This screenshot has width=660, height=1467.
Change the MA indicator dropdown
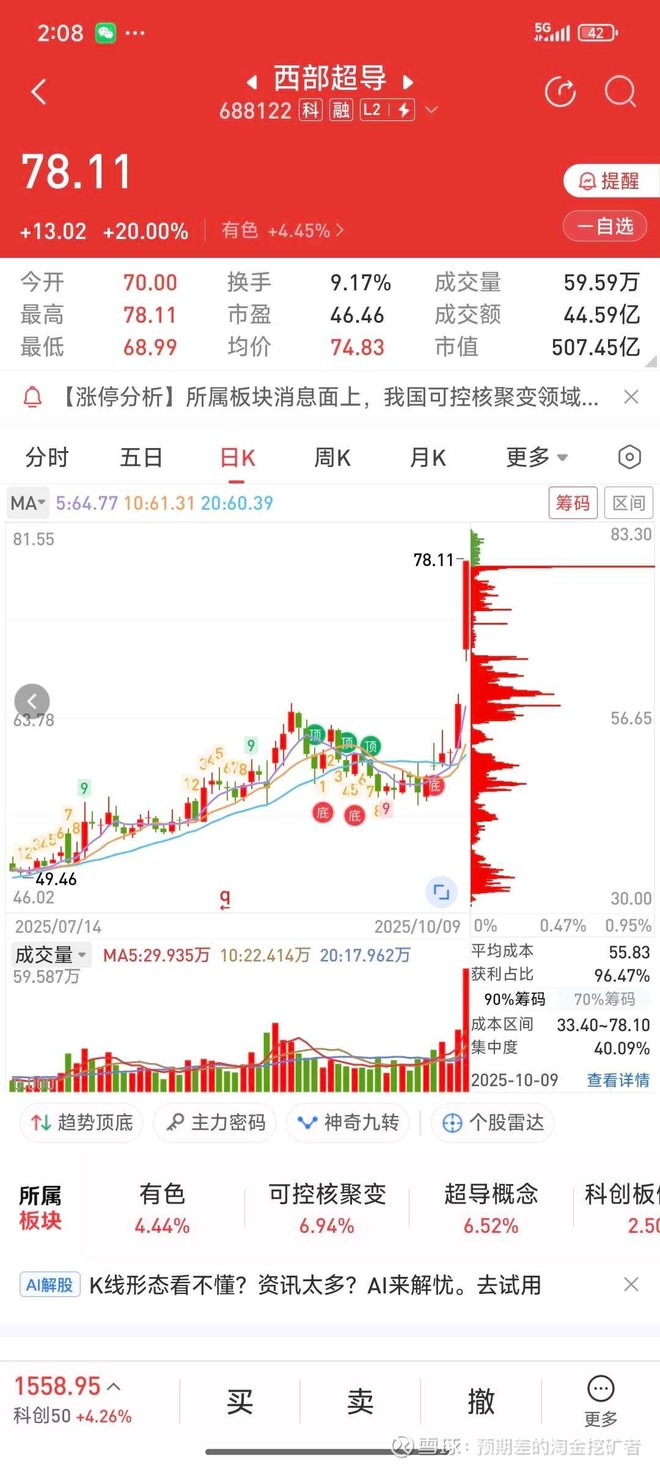tap(28, 503)
